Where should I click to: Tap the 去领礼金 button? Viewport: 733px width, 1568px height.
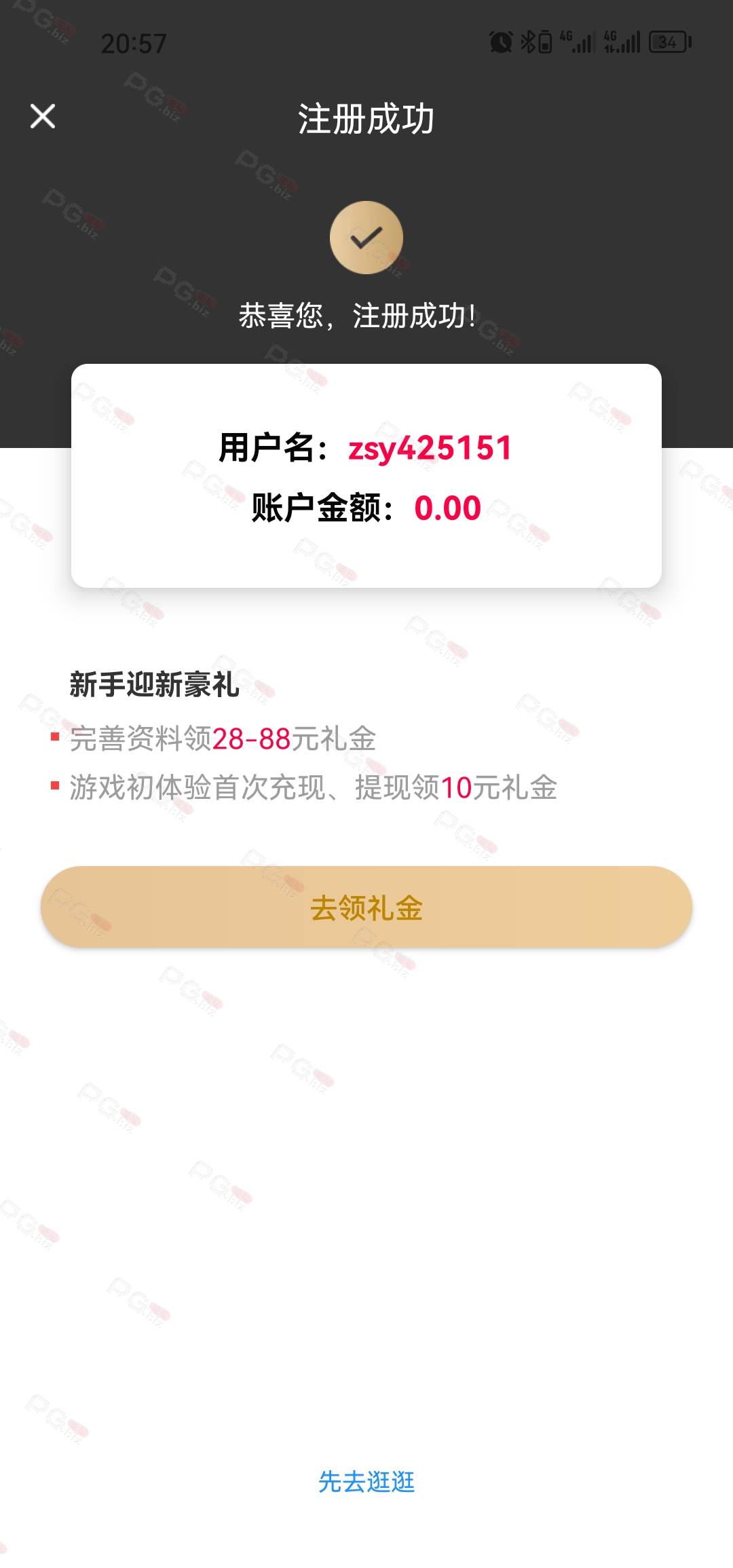pyautogui.click(x=366, y=907)
